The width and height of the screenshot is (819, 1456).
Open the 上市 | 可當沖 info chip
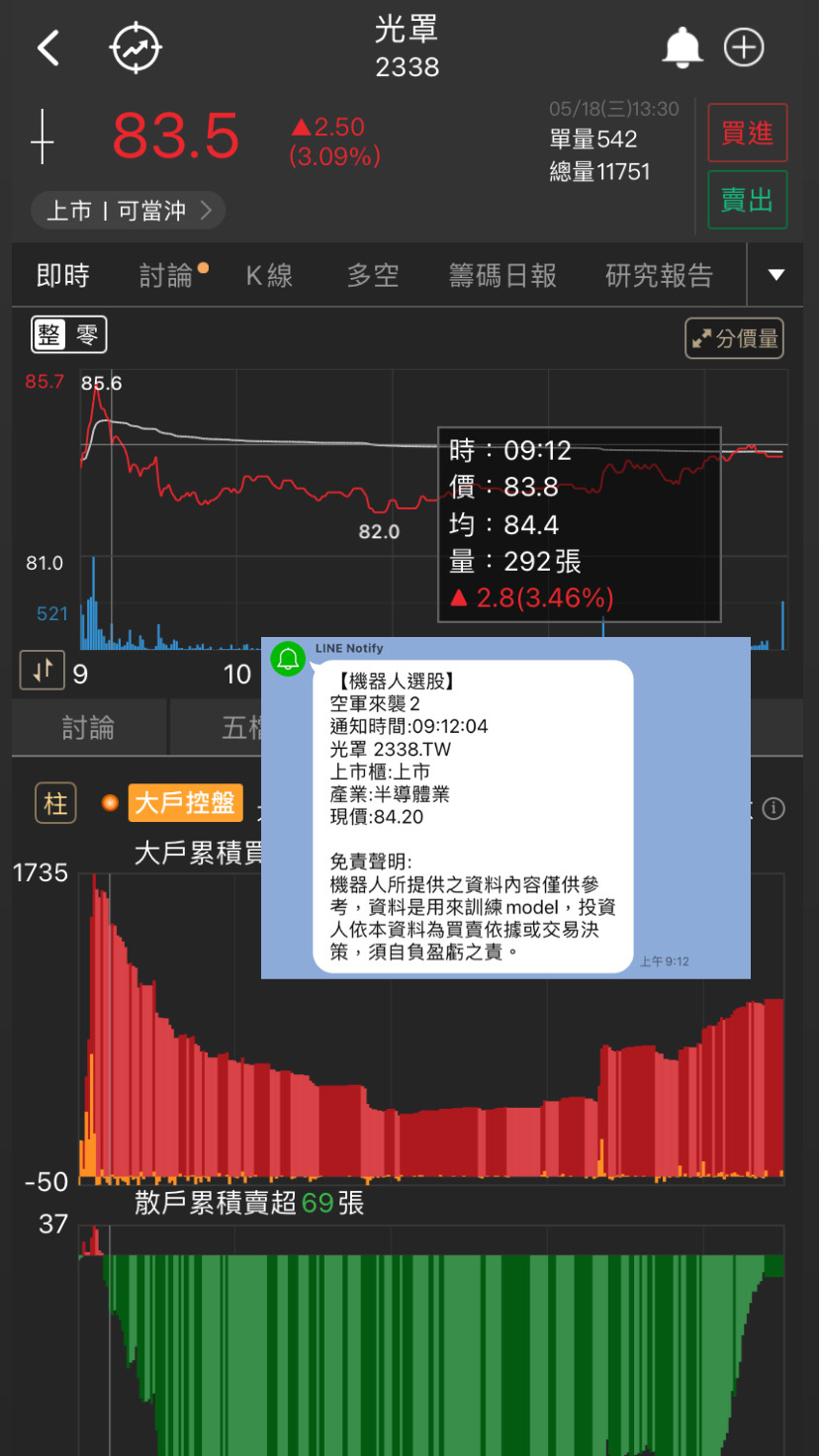(129, 211)
